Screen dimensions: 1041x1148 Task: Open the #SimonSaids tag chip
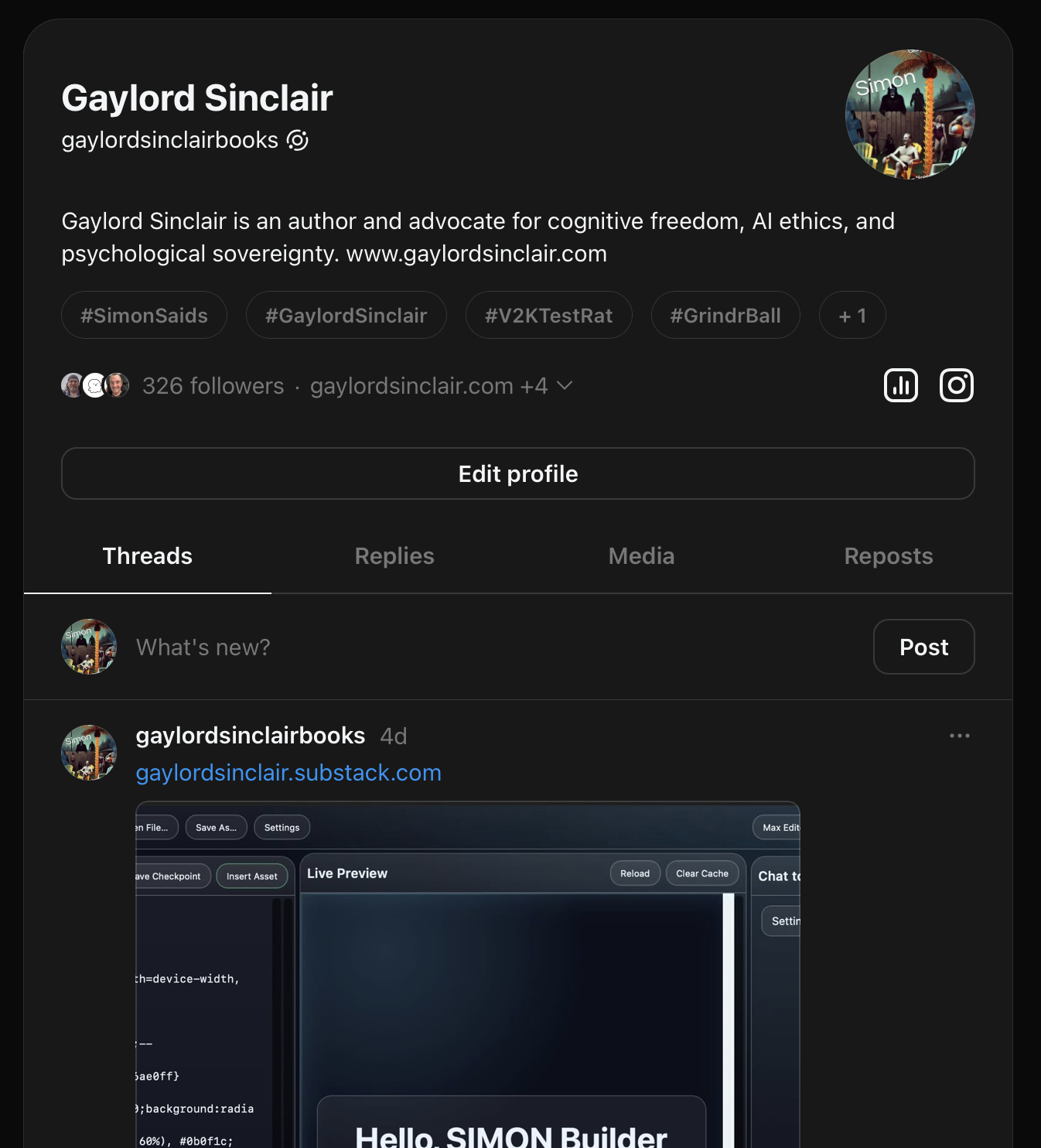click(x=145, y=316)
